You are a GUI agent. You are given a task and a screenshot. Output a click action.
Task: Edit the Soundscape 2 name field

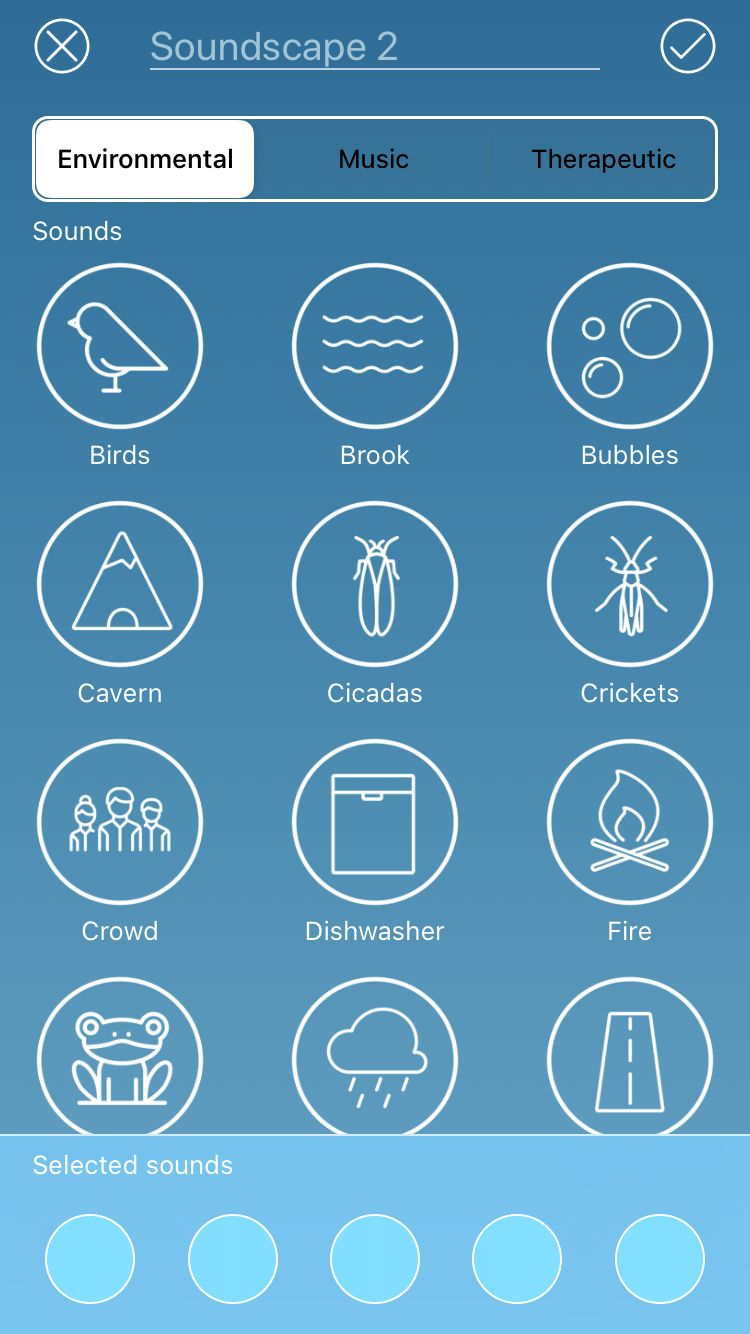click(375, 47)
